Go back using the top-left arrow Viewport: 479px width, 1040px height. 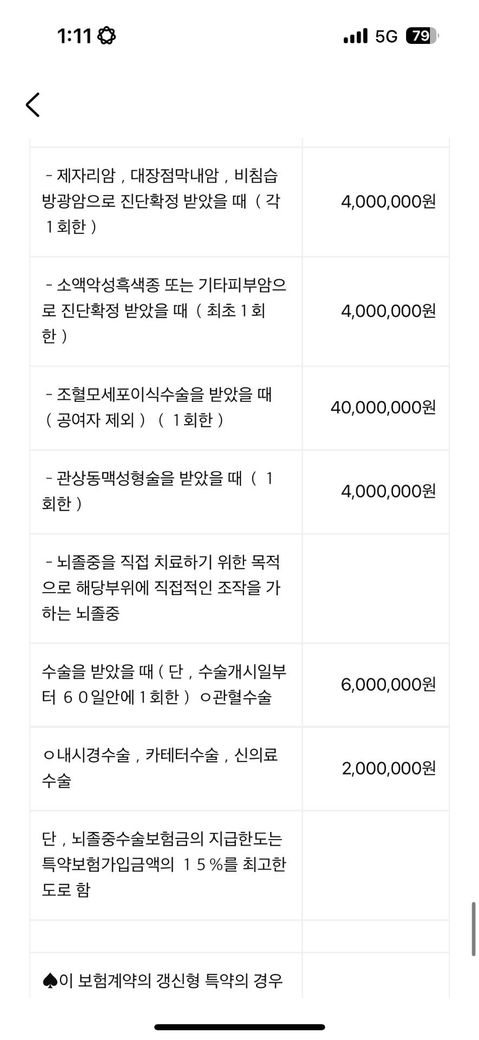tap(33, 105)
